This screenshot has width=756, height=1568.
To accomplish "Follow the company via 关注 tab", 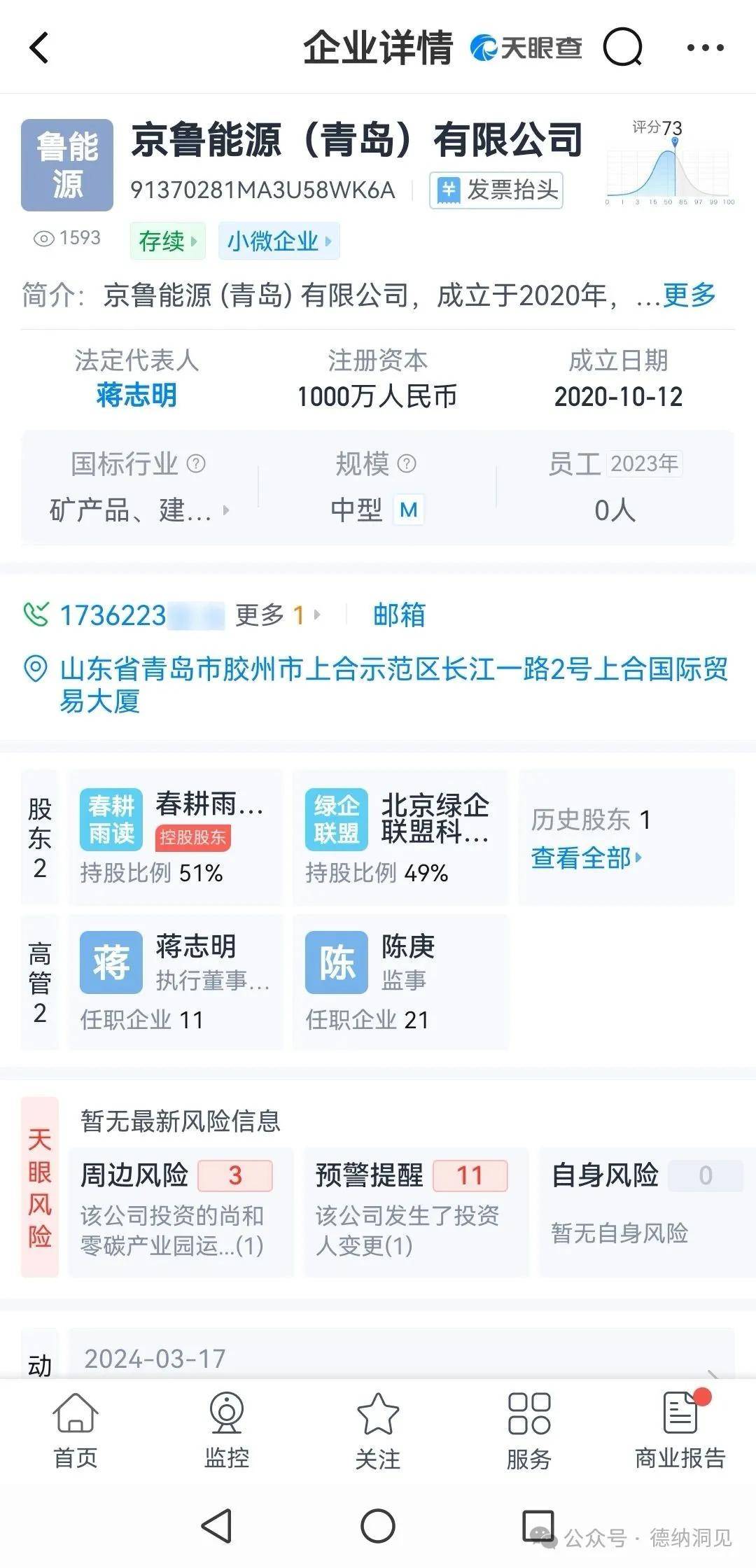I will [x=378, y=1429].
